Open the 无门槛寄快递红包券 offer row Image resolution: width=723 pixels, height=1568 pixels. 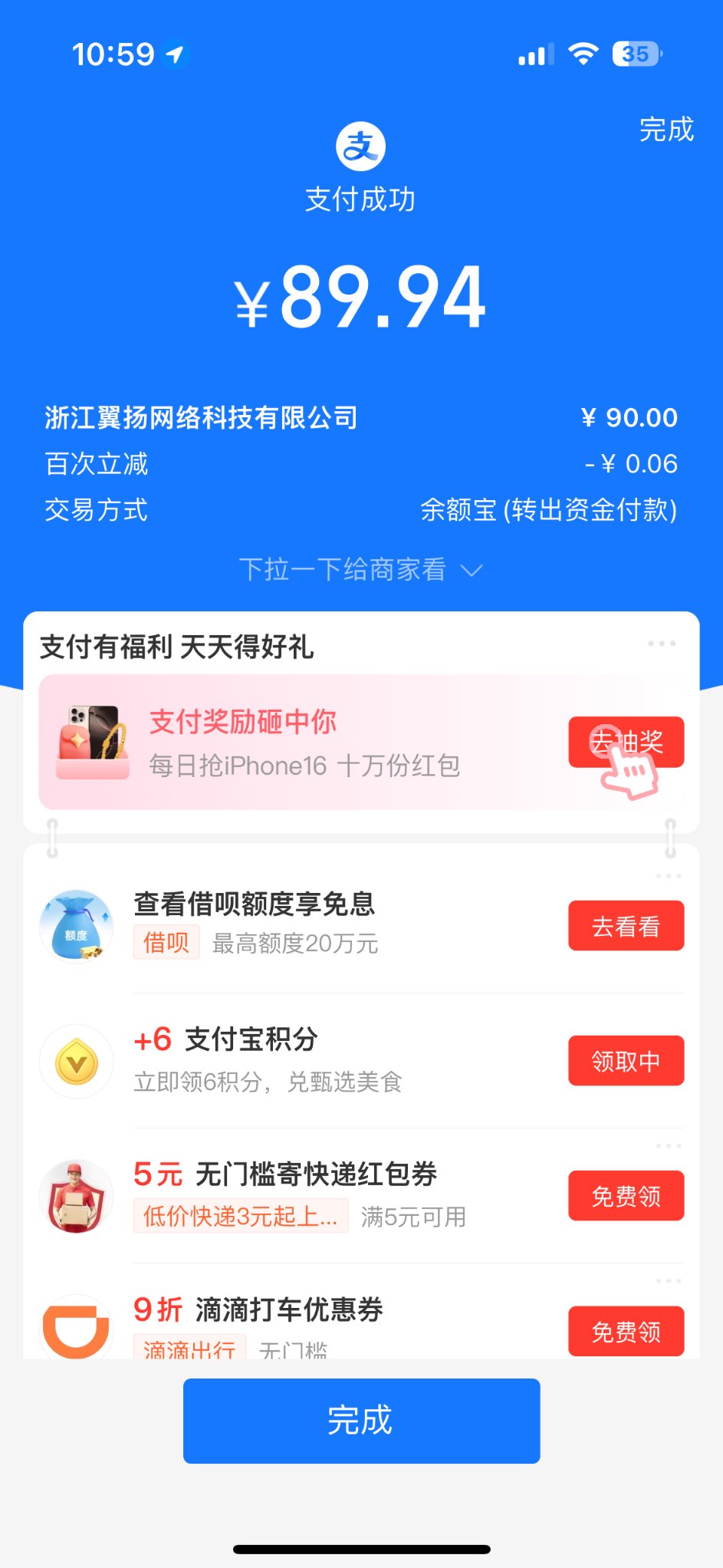click(x=307, y=1194)
